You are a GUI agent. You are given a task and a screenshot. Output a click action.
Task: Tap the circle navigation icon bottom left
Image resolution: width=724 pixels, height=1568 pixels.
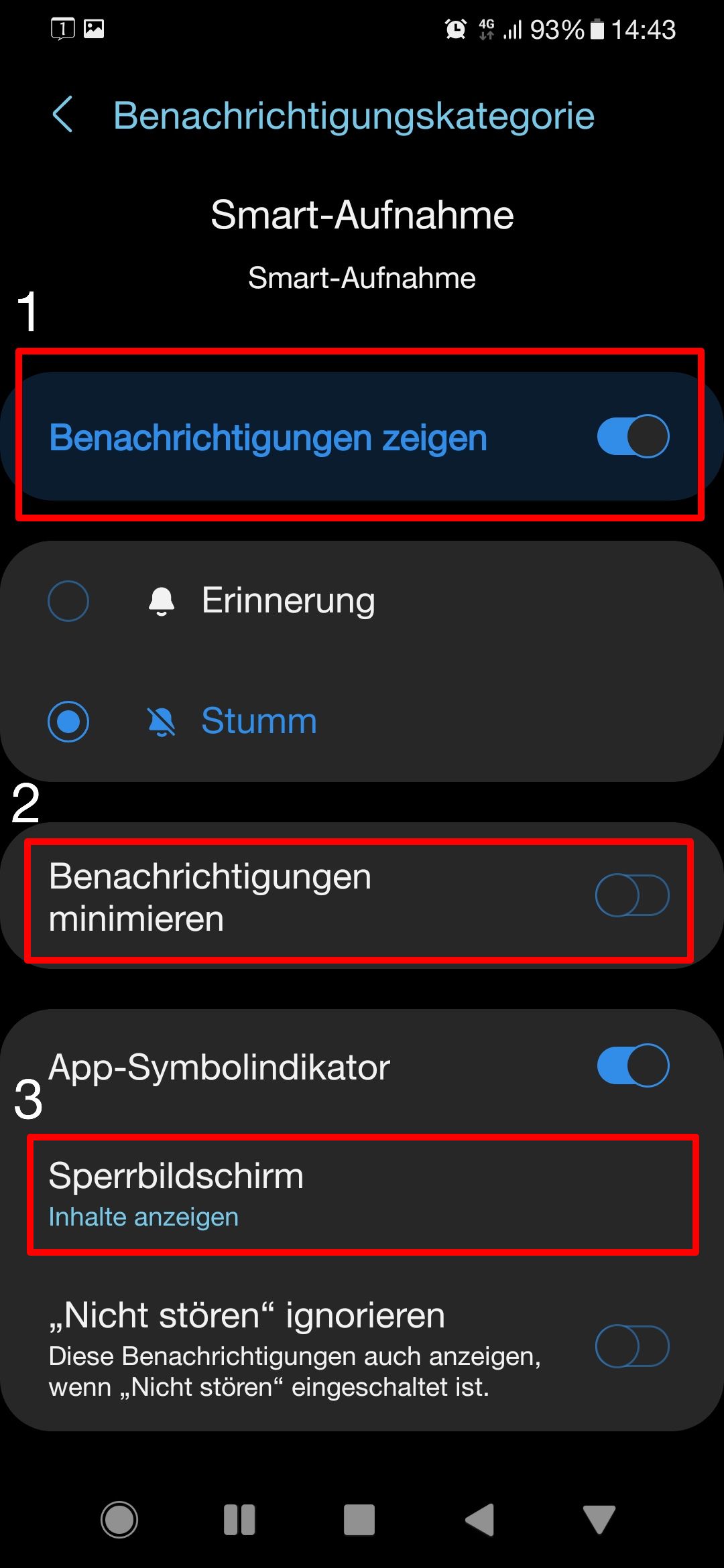point(119,1518)
